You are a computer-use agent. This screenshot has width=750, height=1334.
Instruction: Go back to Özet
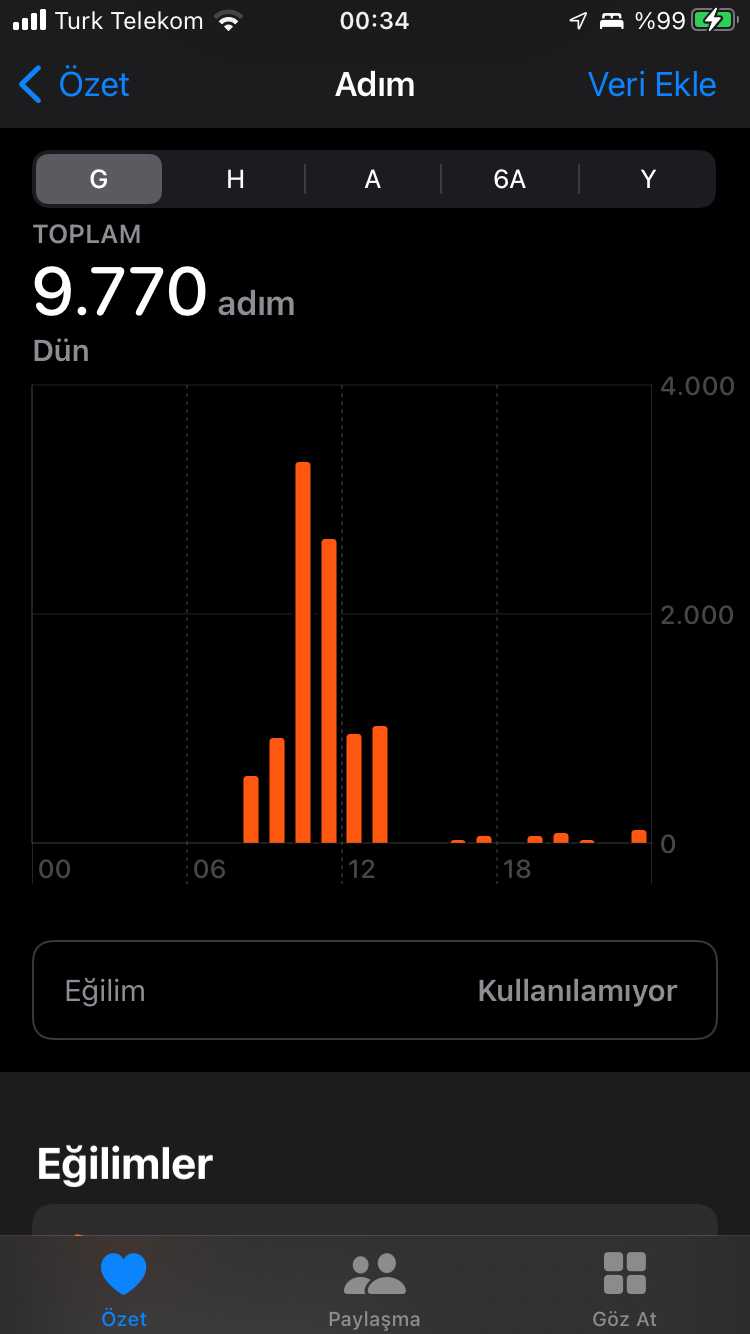click(74, 85)
